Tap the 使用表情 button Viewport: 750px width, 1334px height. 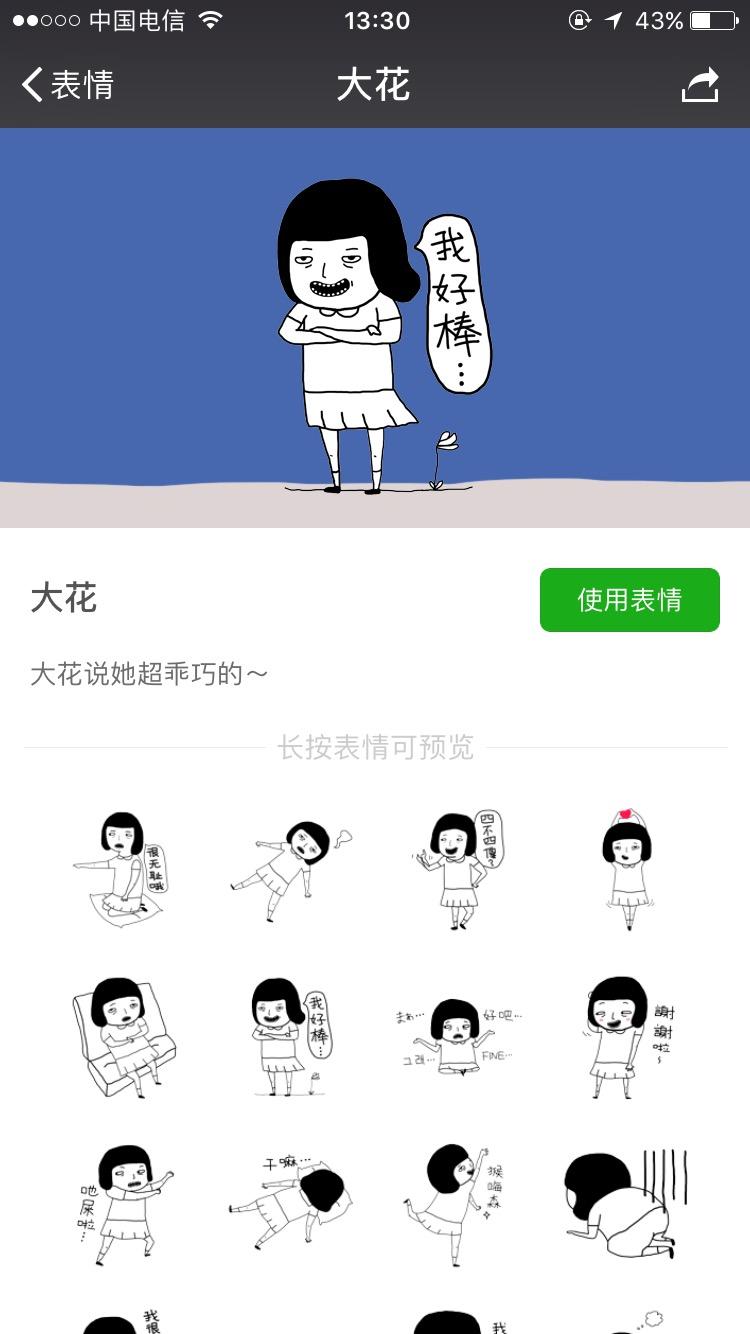629,600
